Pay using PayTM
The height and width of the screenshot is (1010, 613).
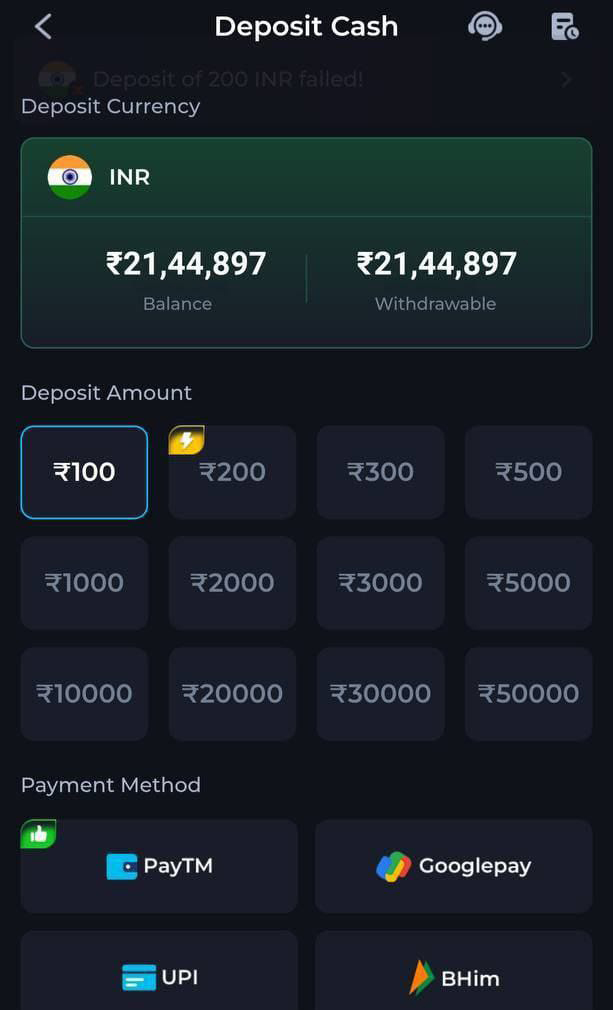[x=159, y=866]
